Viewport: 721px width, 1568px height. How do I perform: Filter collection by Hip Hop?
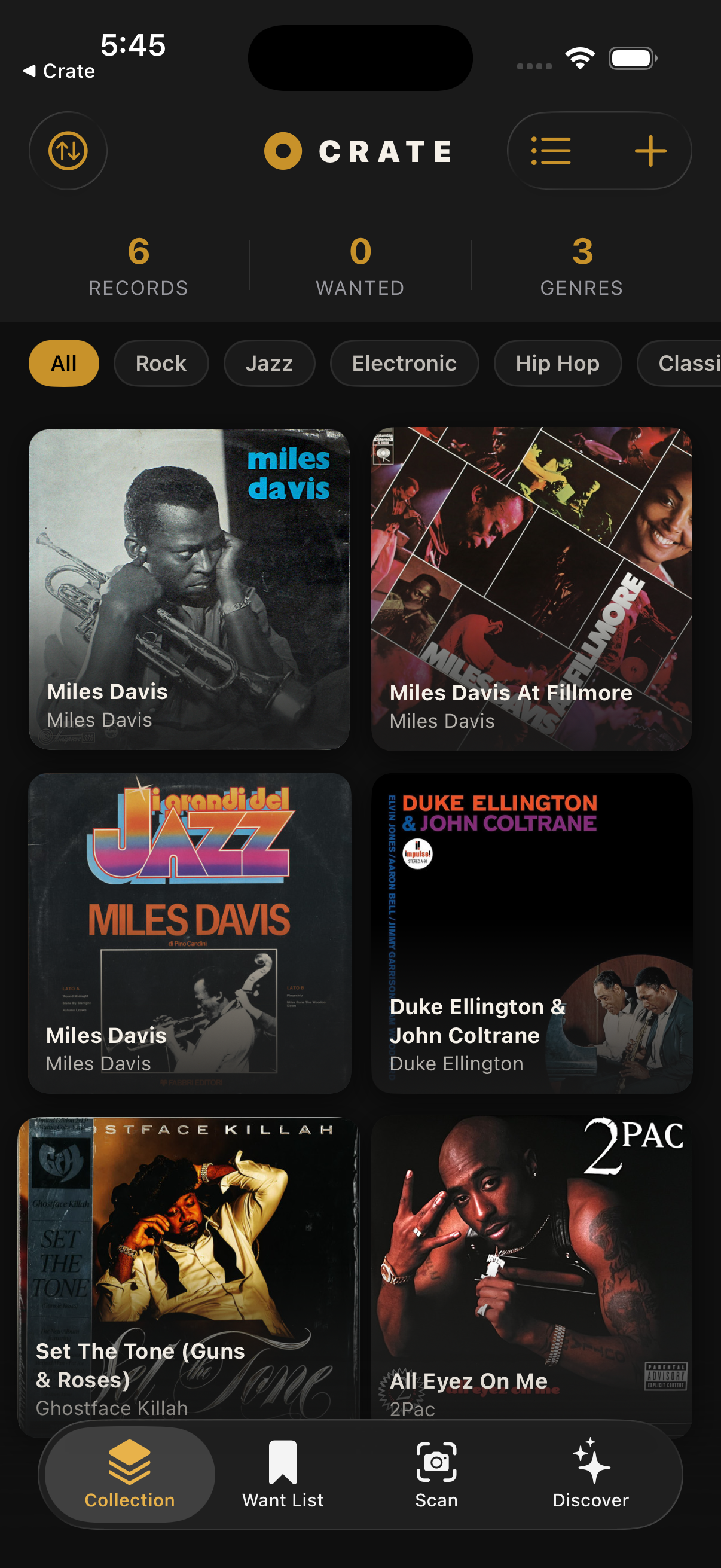pos(557,364)
